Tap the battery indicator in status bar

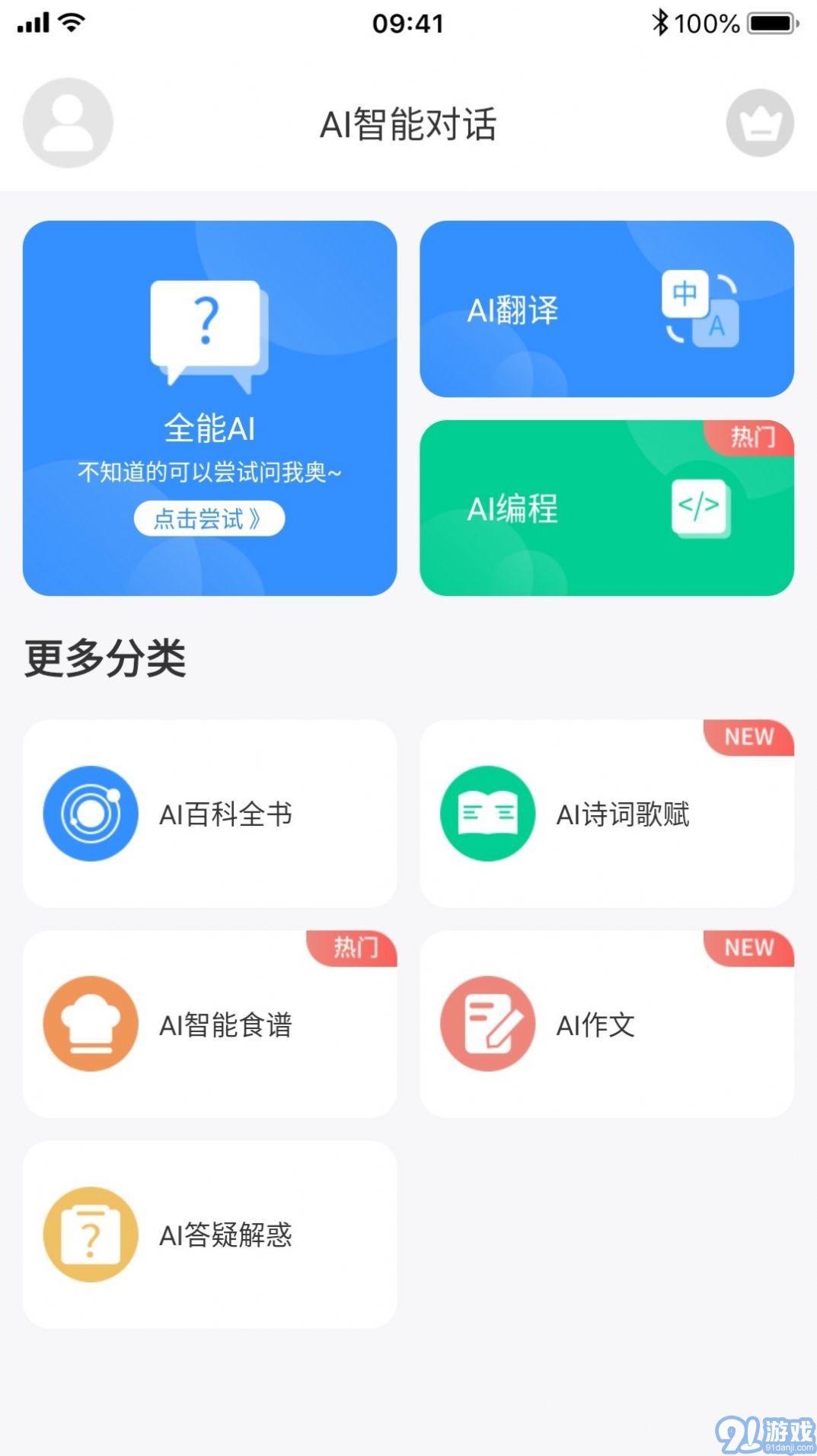771,24
